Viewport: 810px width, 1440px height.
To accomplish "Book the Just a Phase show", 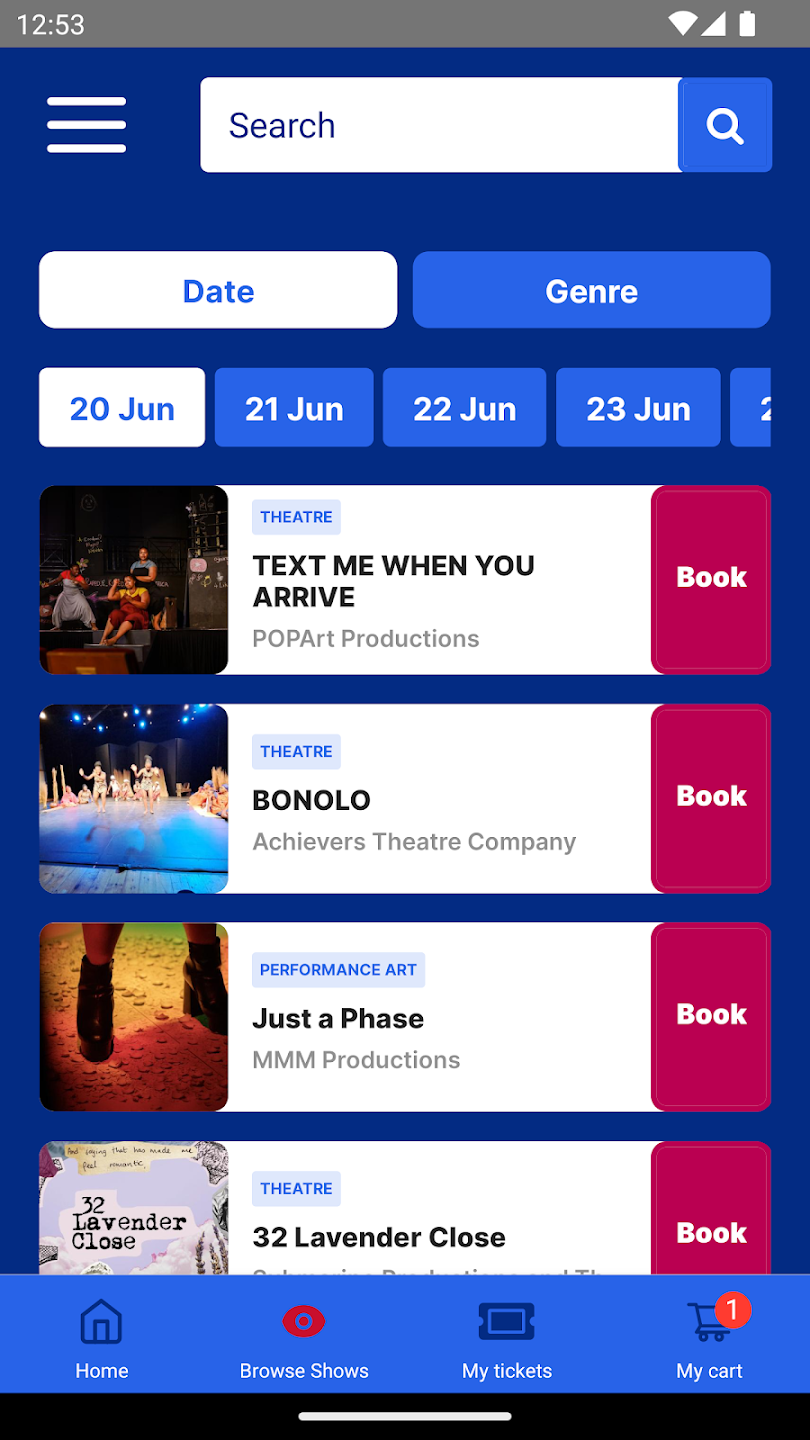I will (x=711, y=1016).
